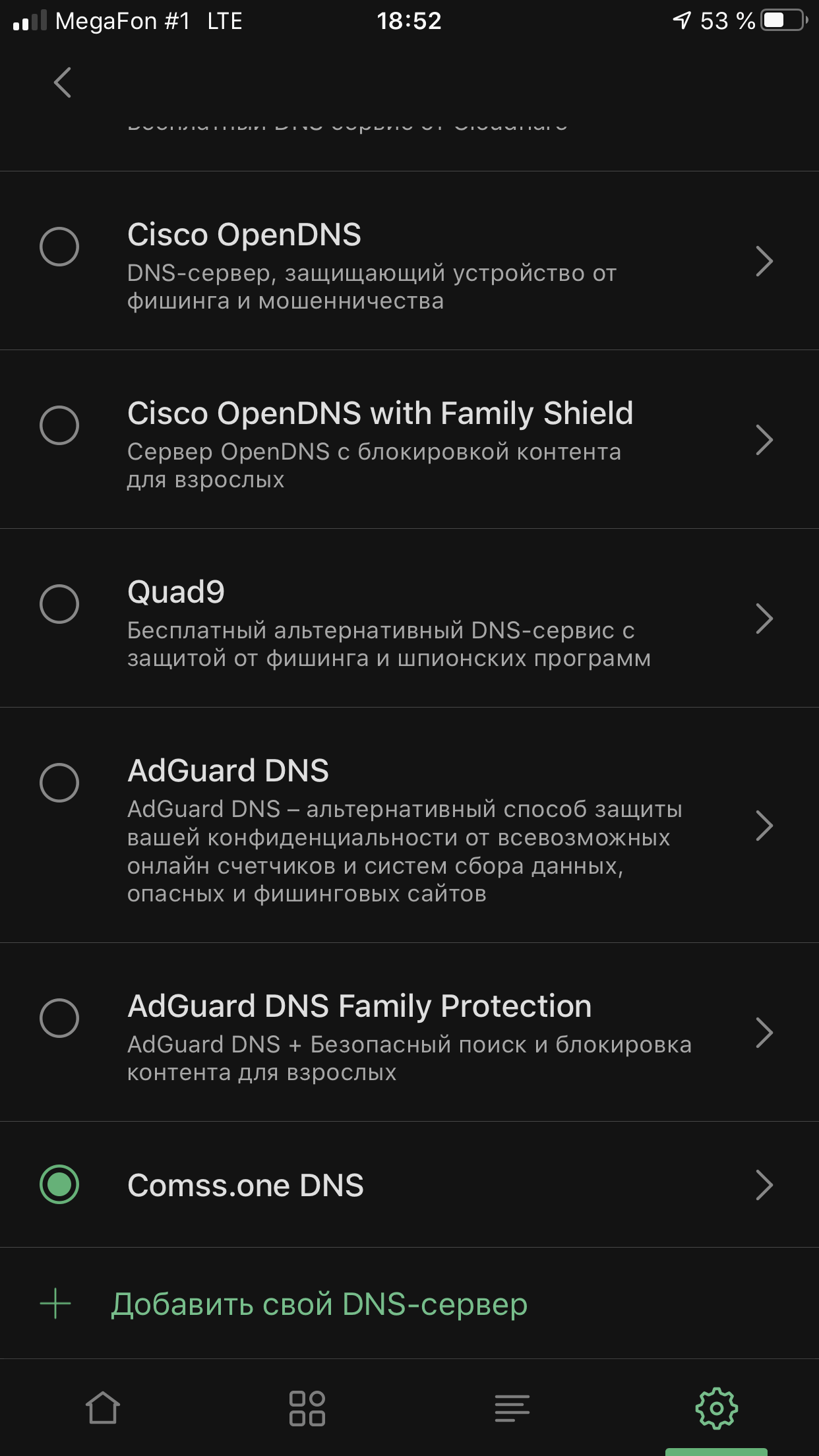
Task: Switch to the home tab
Action: (x=103, y=1408)
